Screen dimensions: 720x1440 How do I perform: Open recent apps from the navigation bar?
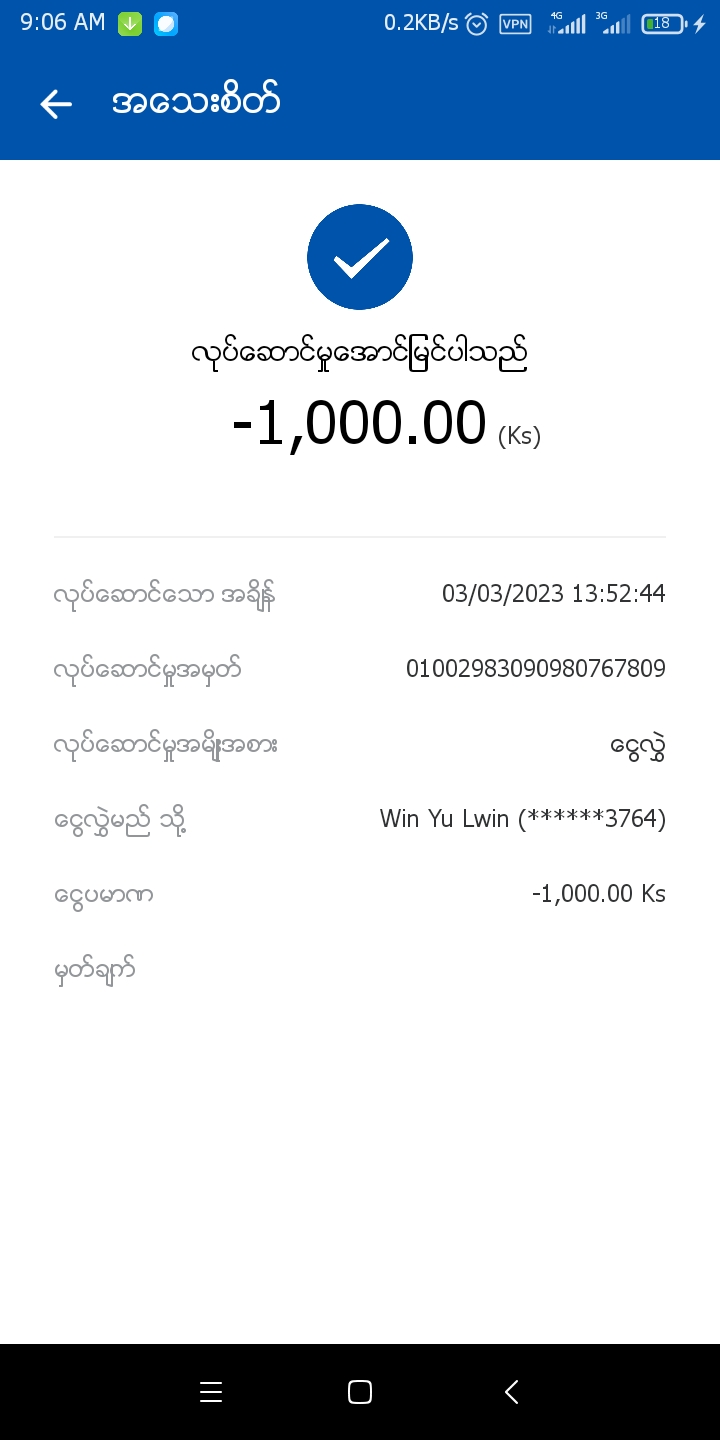tap(211, 1392)
